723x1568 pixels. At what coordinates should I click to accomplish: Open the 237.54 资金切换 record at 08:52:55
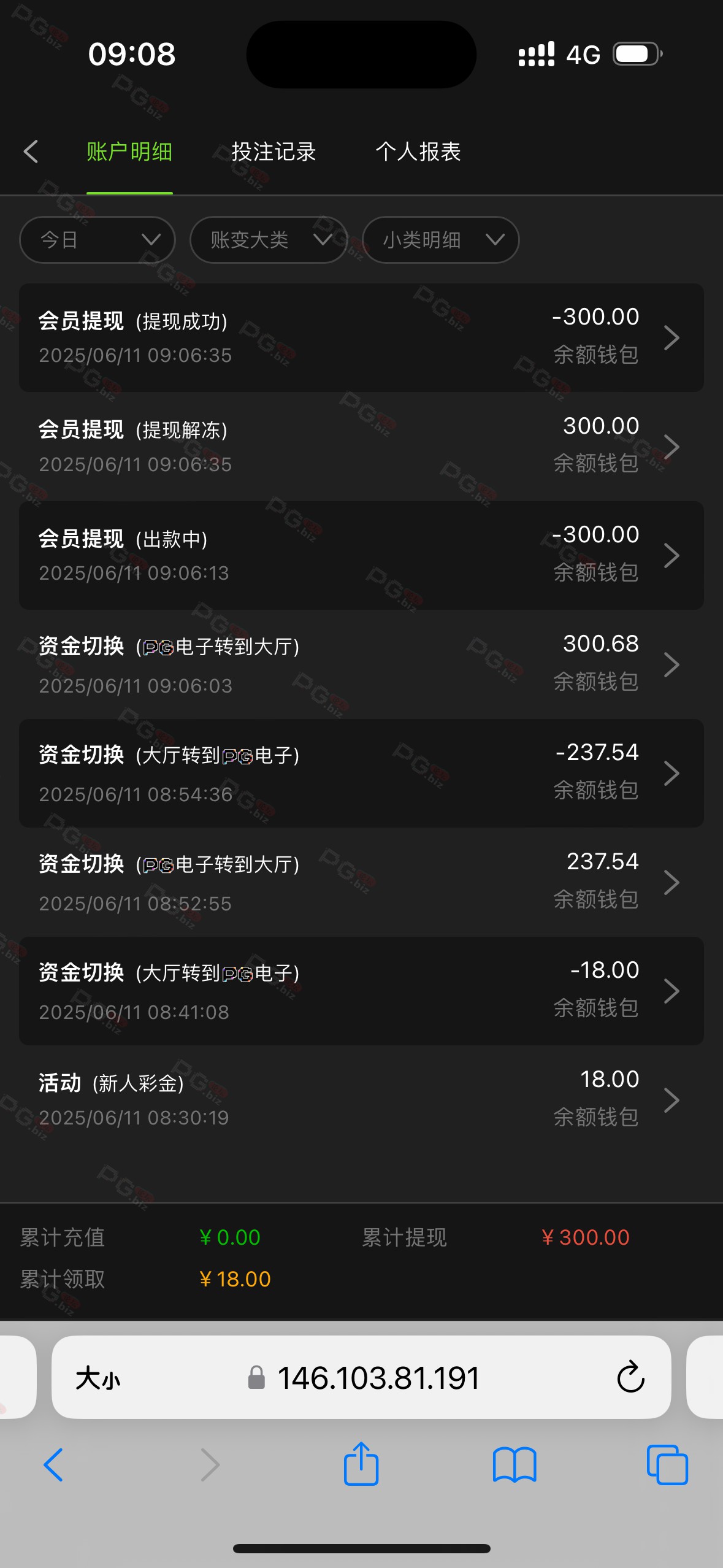(x=361, y=882)
